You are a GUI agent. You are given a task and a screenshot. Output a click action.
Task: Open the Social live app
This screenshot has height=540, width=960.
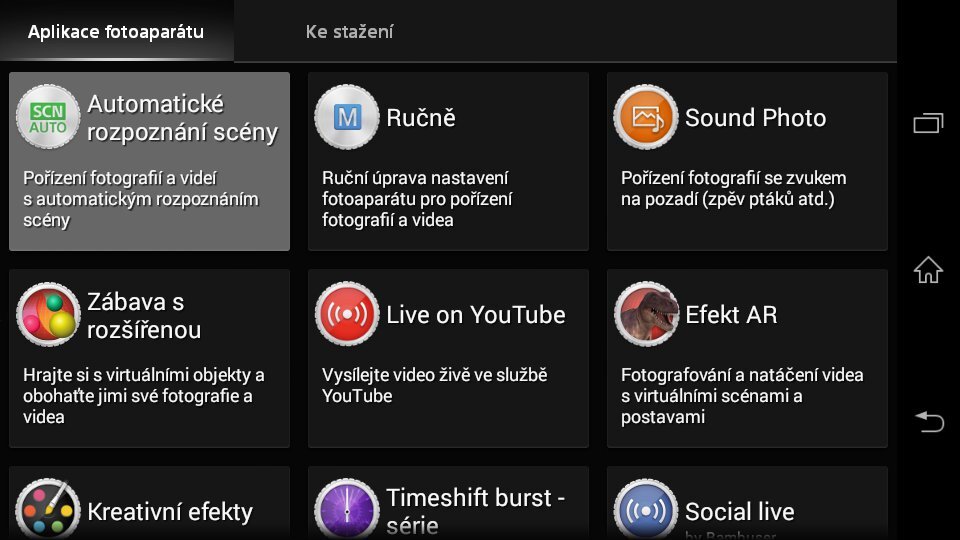[x=746, y=505]
